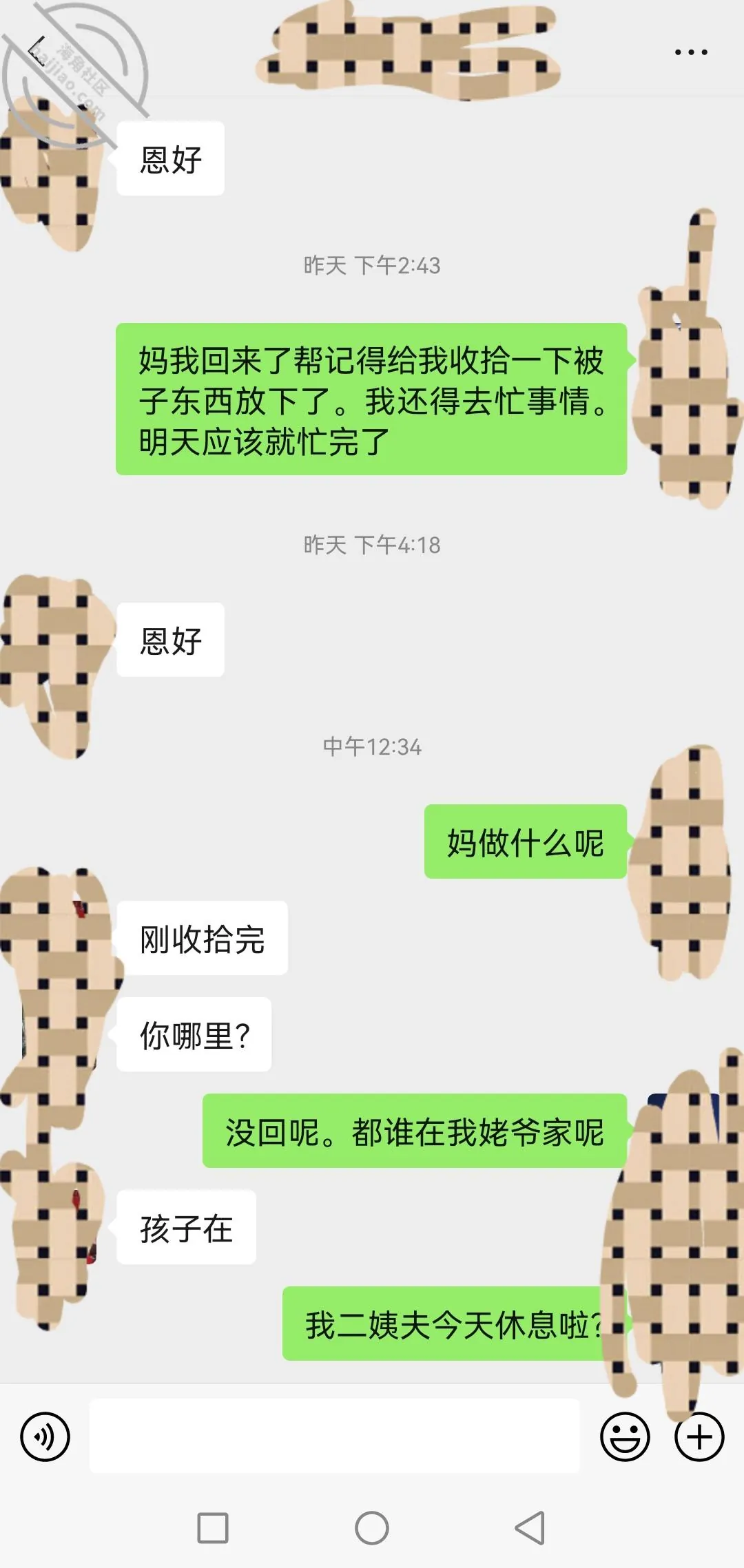Open the three-dot chat options menu

691,52
